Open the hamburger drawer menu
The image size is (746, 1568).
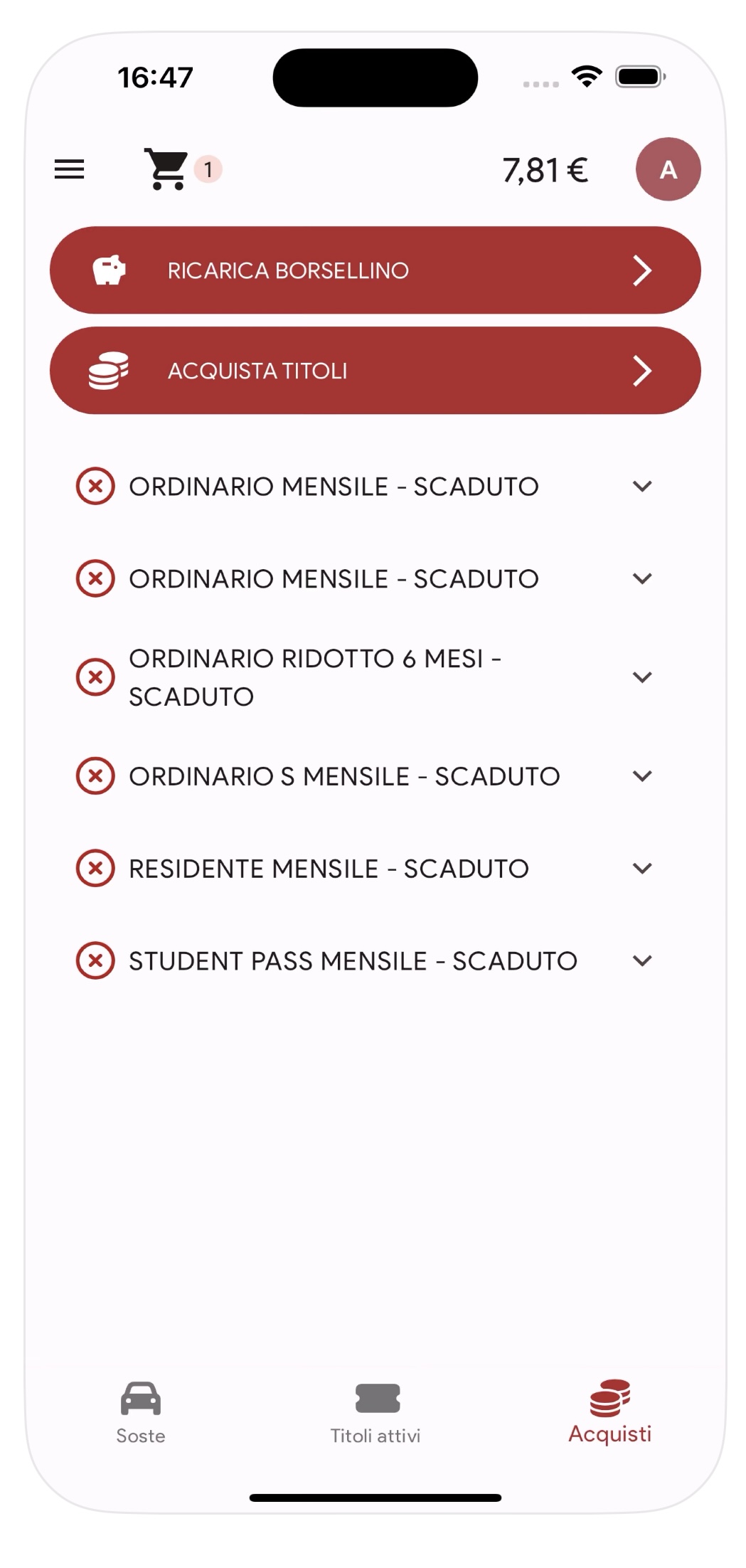pyautogui.click(x=69, y=169)
